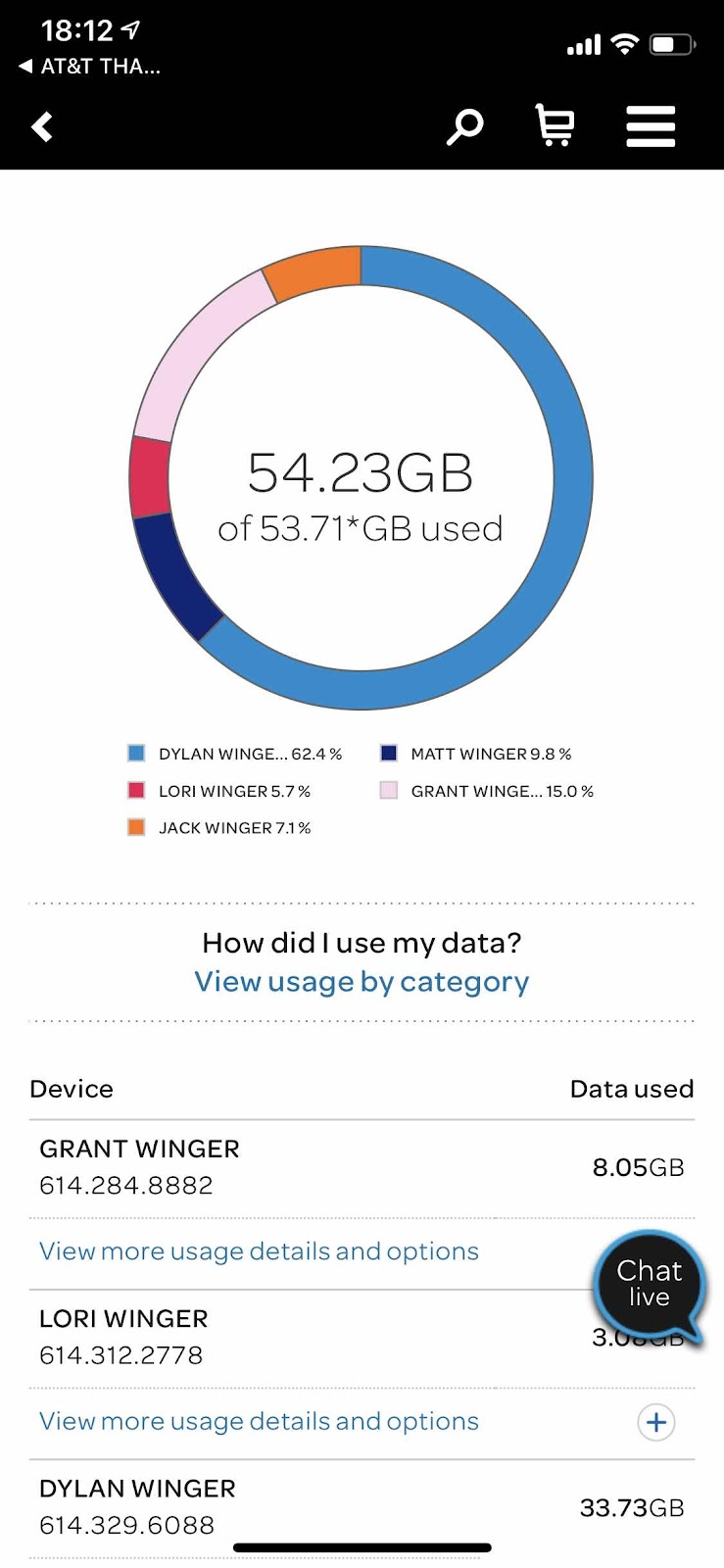Go back using the top-left arrow
724x1568 pixels.
(x=42, y=126)
